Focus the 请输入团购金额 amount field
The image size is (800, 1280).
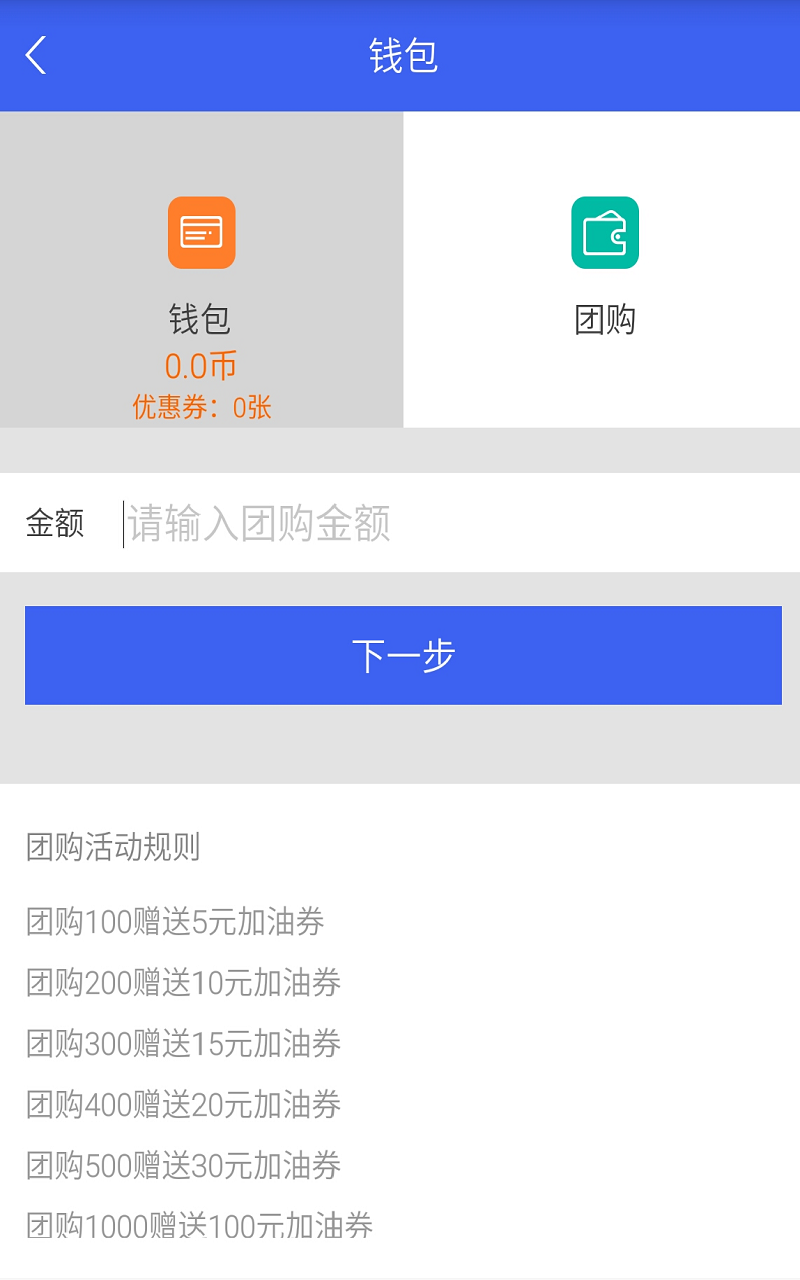coord(450,523)
